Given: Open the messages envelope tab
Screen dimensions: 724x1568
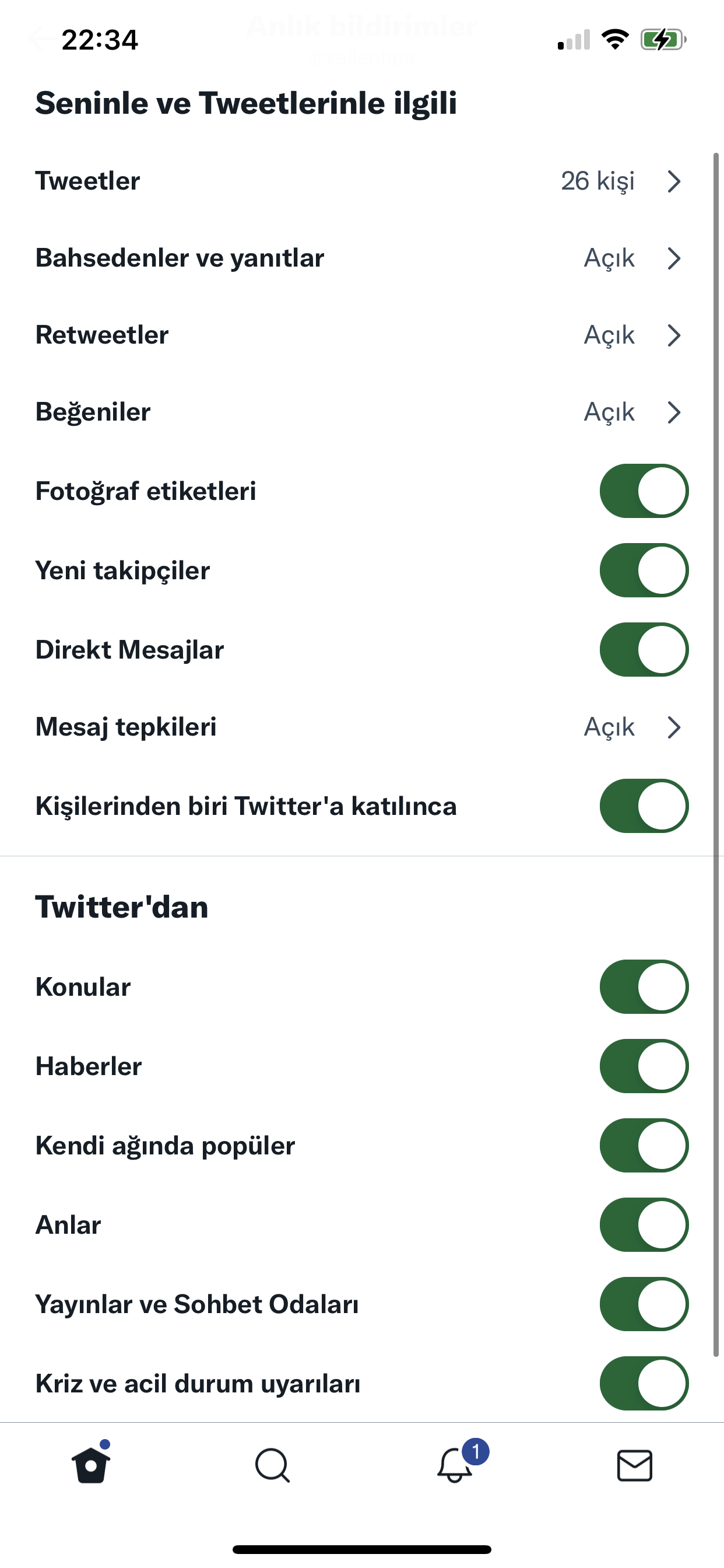Looking at the screenshot, I should 635,1465.
